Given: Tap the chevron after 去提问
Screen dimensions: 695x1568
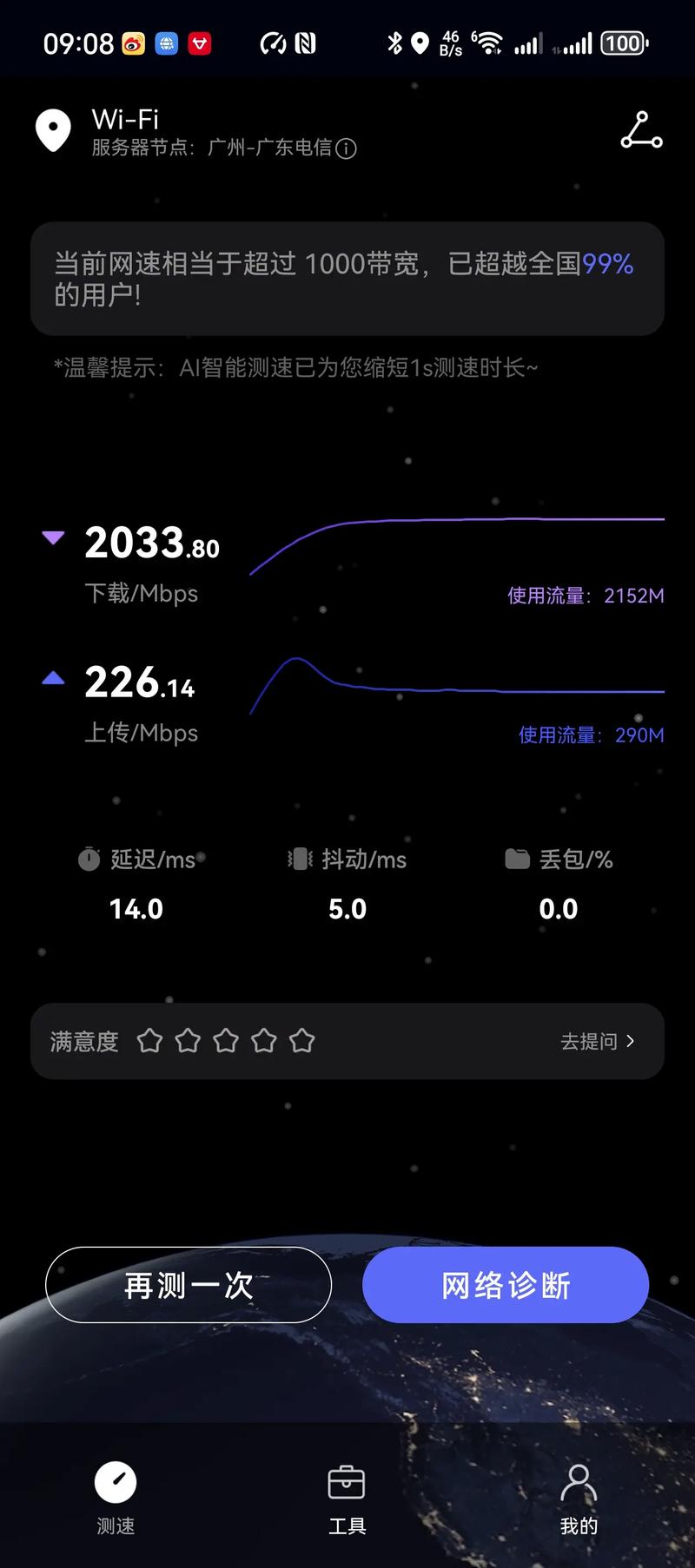Looking at the screenshot, I should [632, 1041].
